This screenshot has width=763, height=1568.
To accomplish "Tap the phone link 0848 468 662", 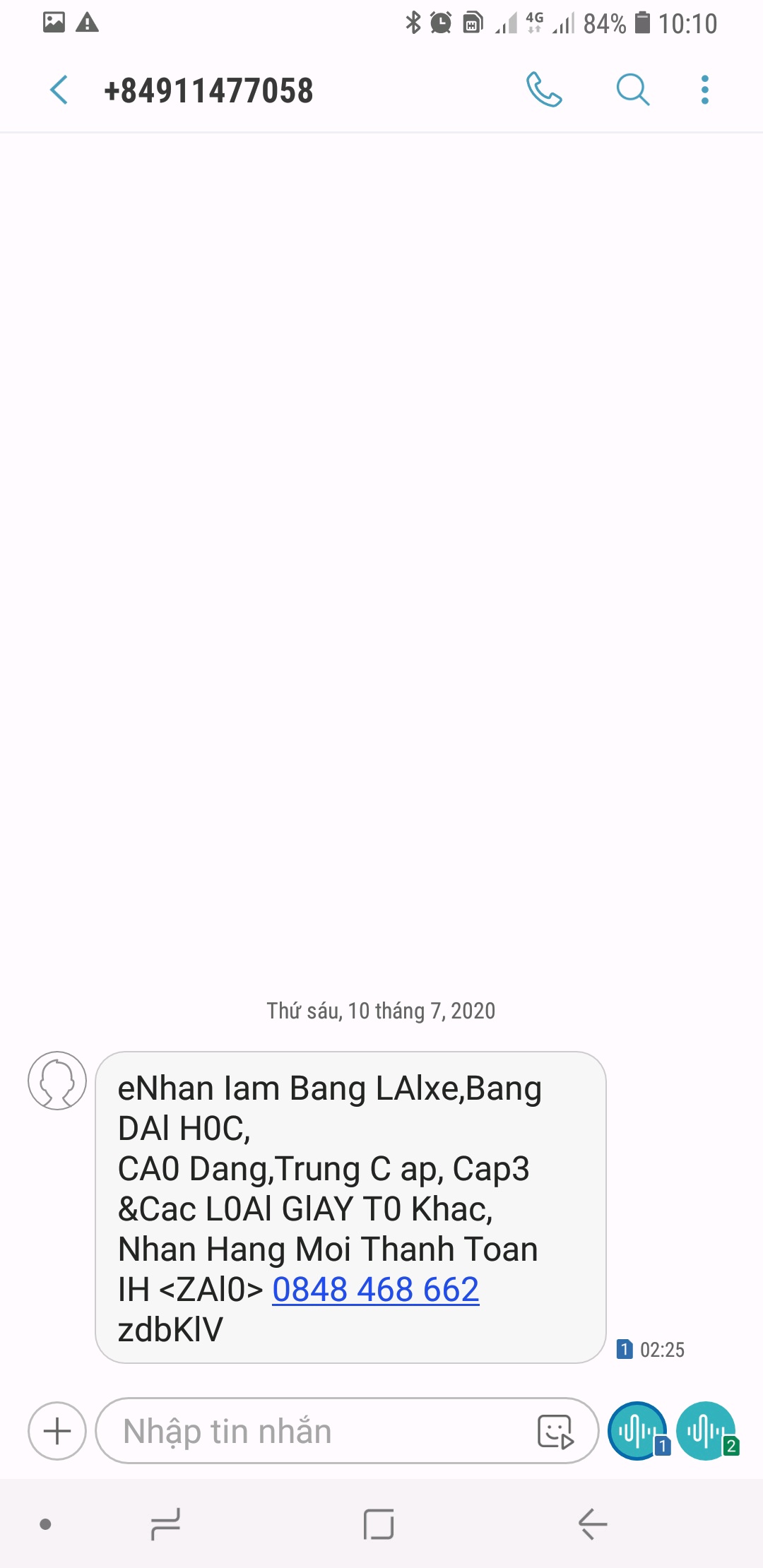I will point(375,1289).
